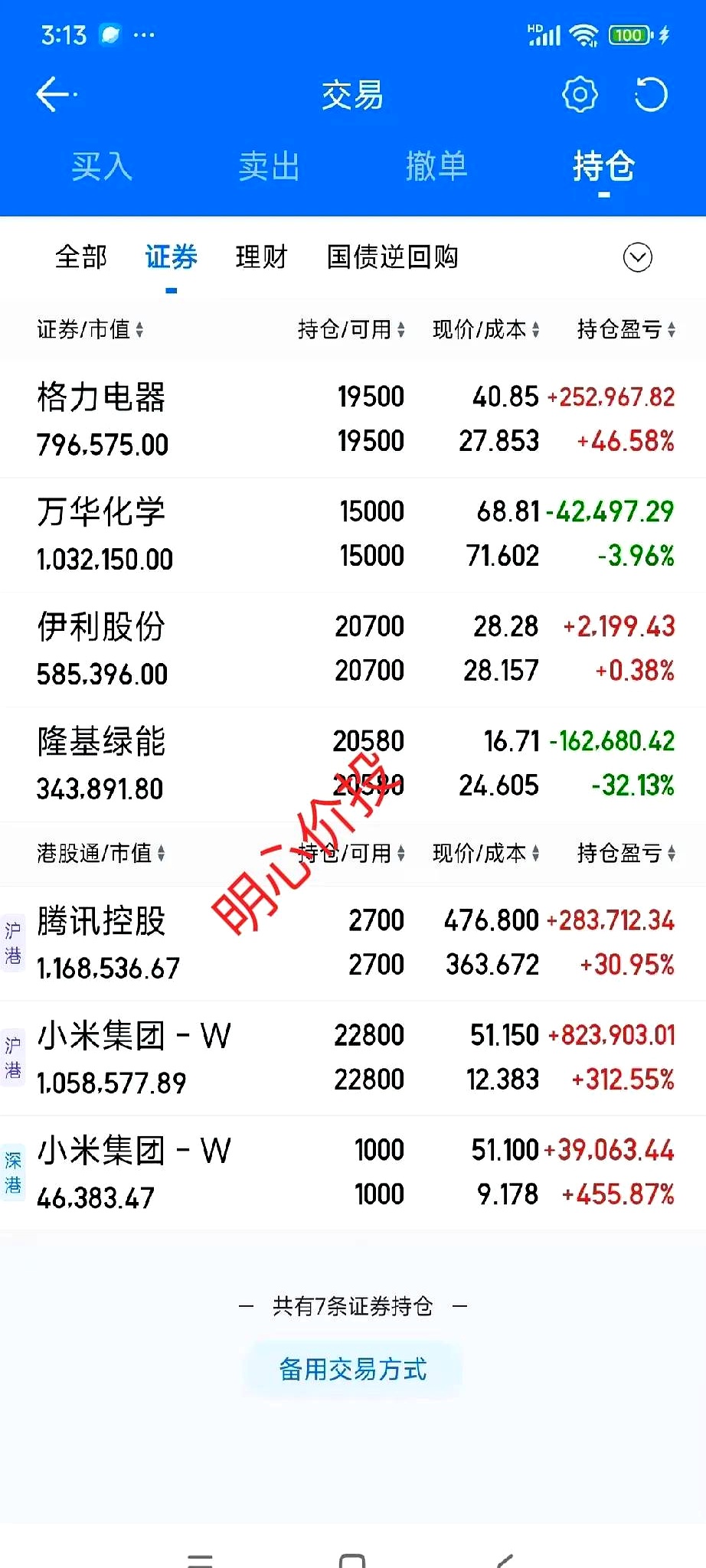Toggle sorting on the 持仓盈亏 column
Viewport: 706px width, 1568px height.
624,329
